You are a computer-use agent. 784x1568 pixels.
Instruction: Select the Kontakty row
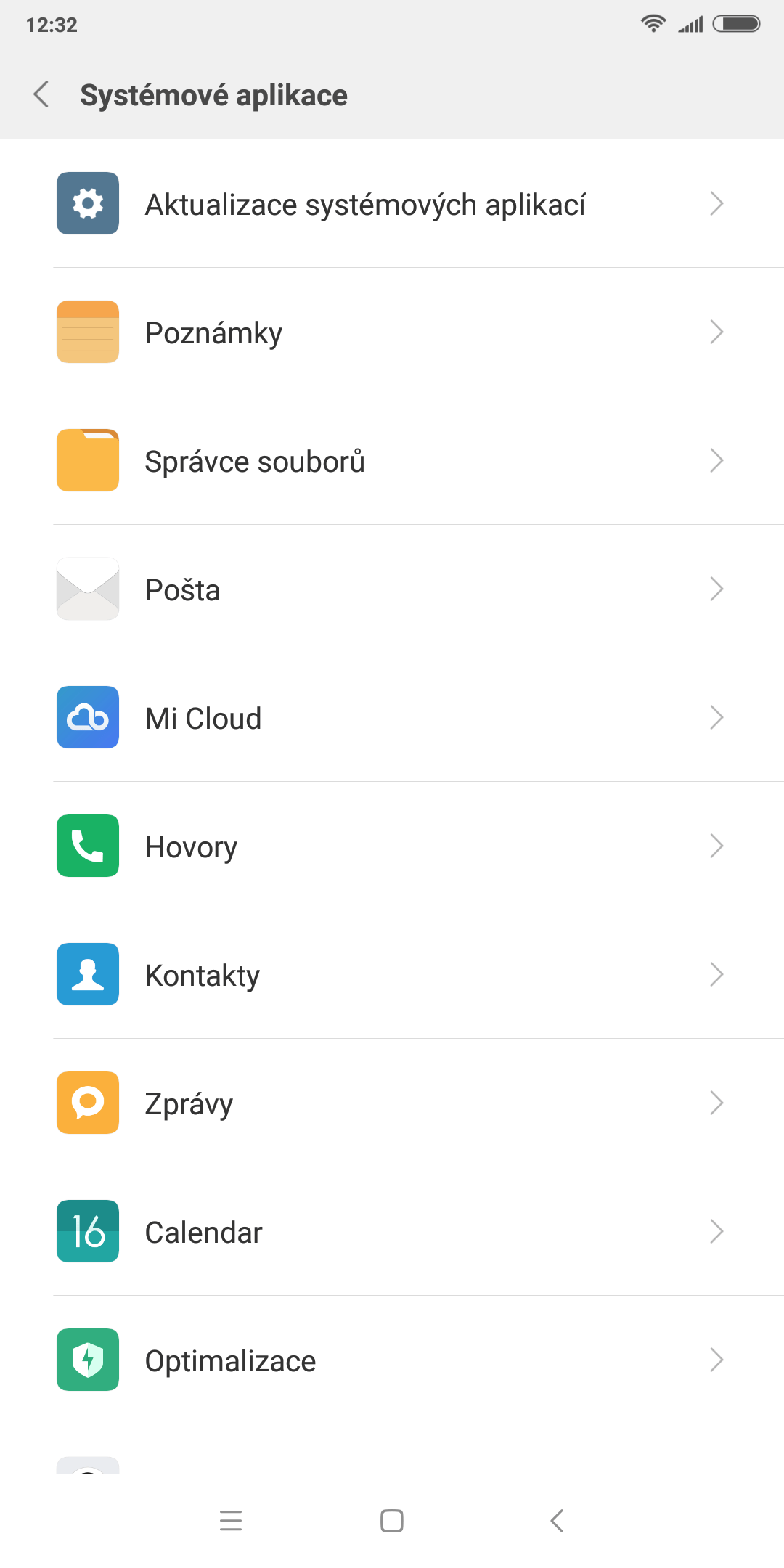392,974
